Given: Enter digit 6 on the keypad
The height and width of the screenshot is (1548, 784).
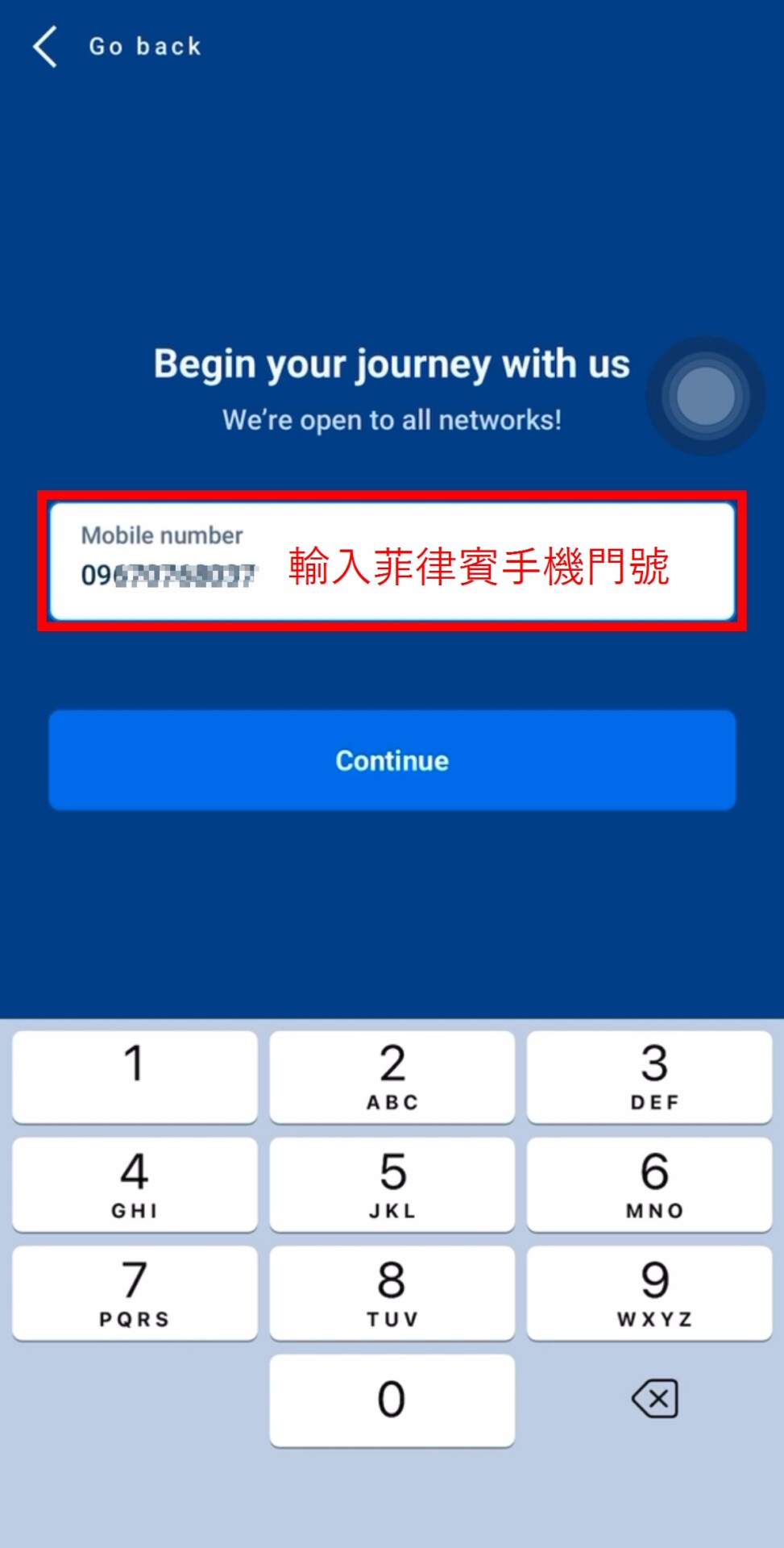Looking at the screenshot, I should click(649, 1184).
